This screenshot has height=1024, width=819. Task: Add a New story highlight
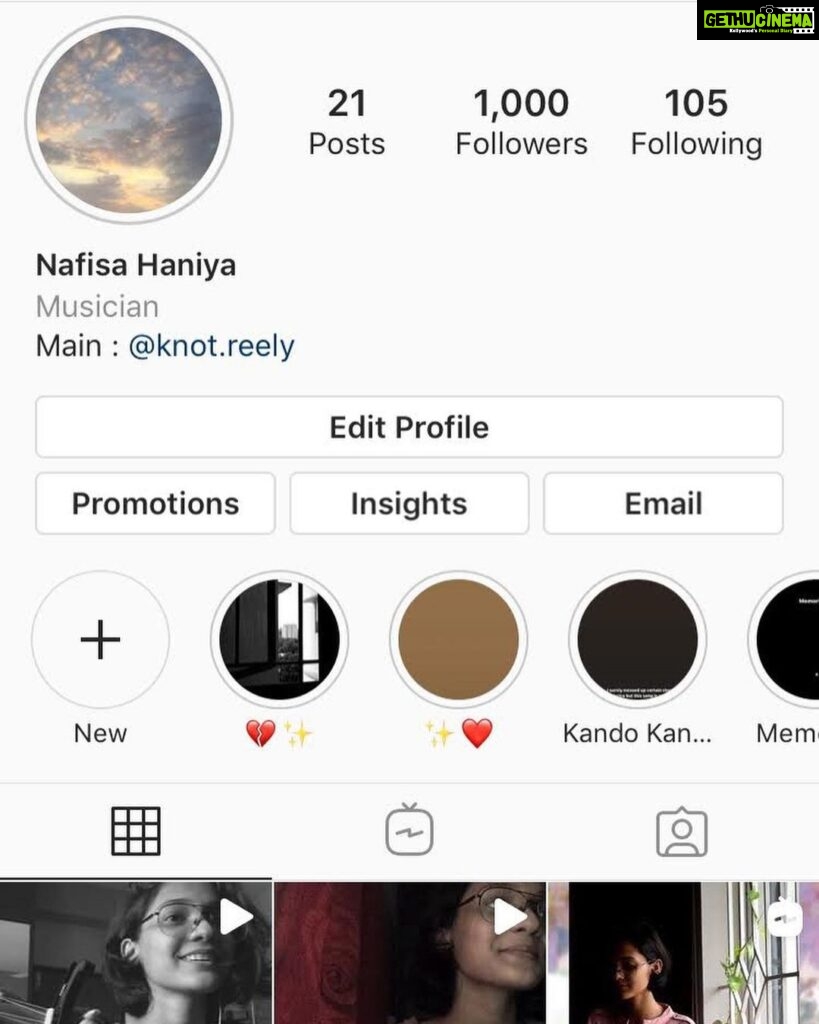coord(100,640)
